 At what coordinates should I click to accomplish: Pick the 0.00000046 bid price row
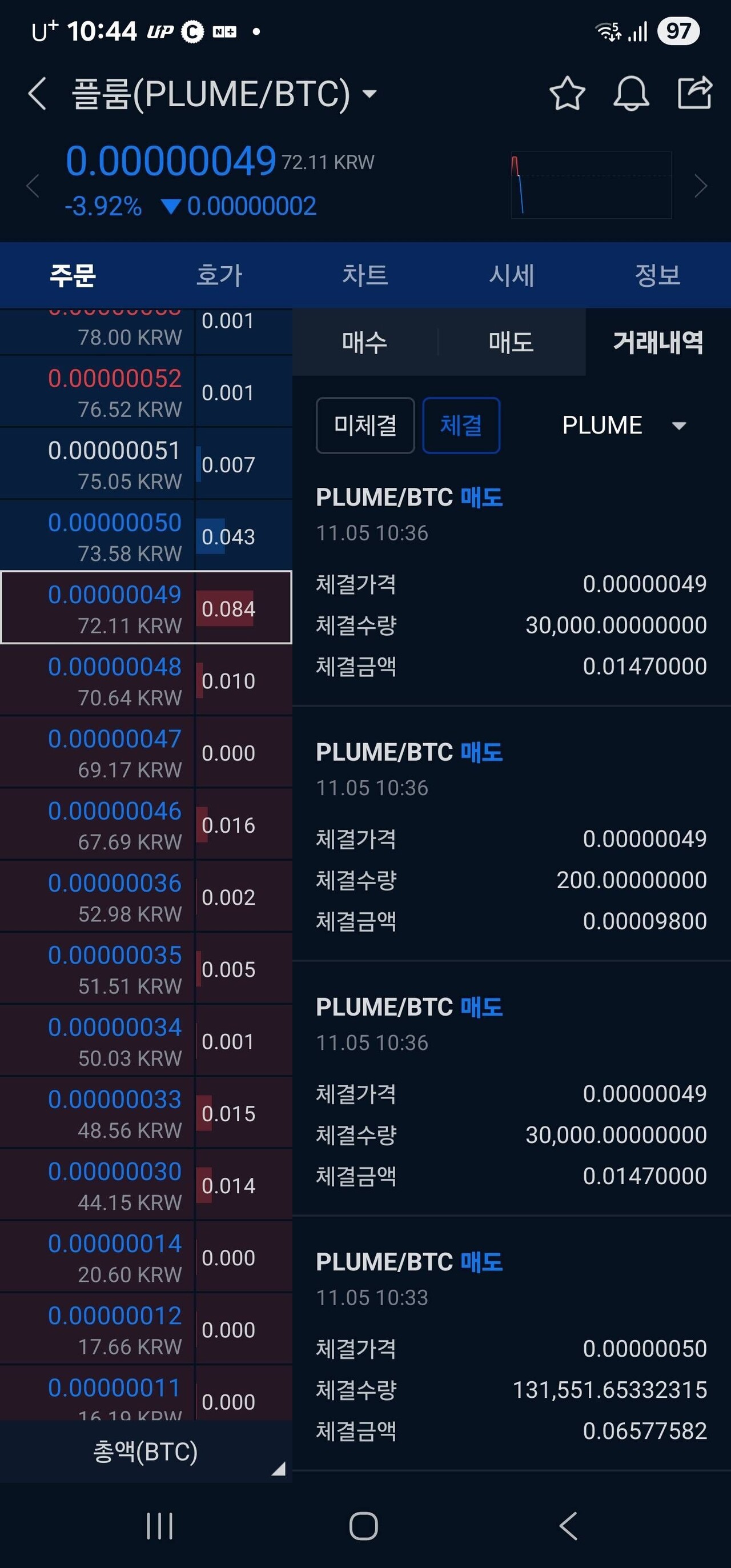pos(114,824)
